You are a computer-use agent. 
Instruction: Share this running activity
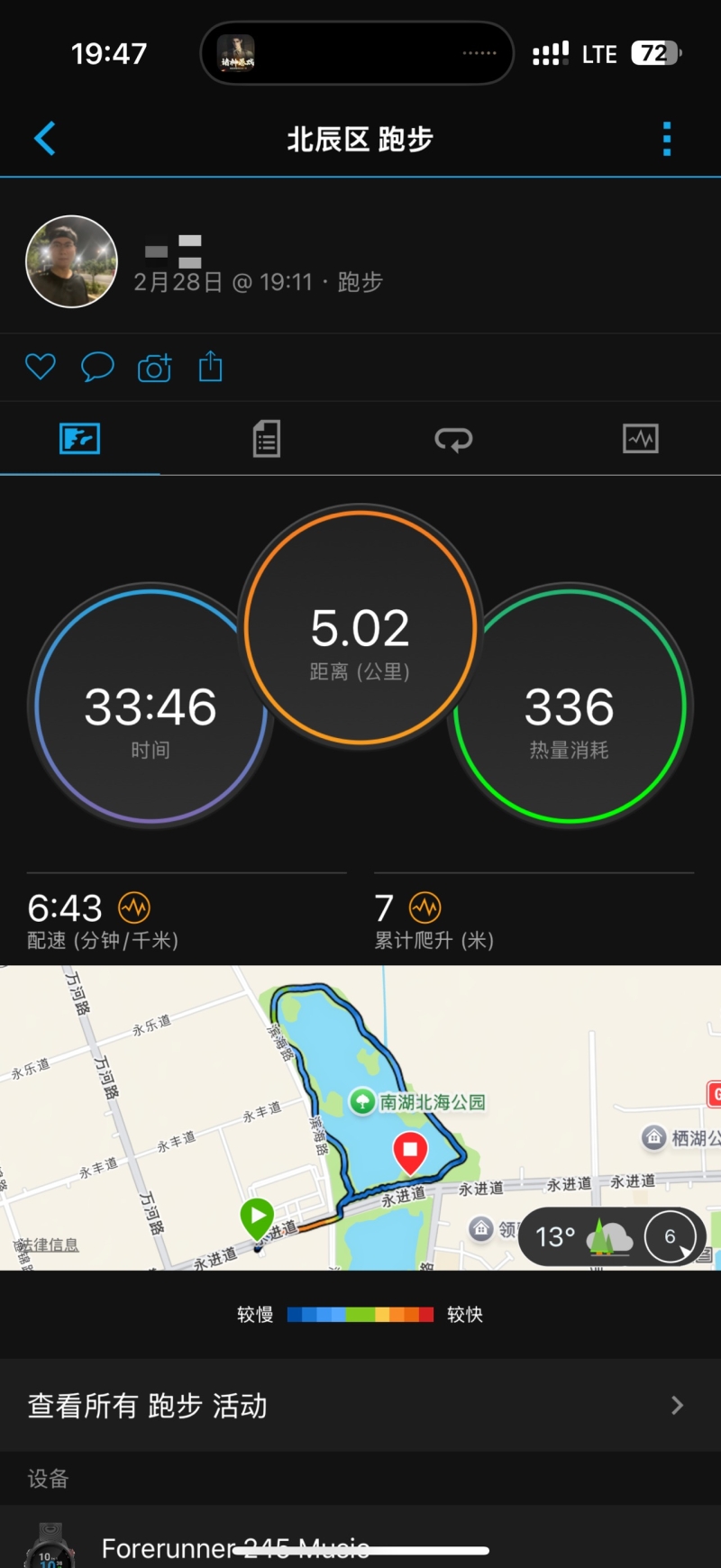pyautogui.click(x=211, y=366)
